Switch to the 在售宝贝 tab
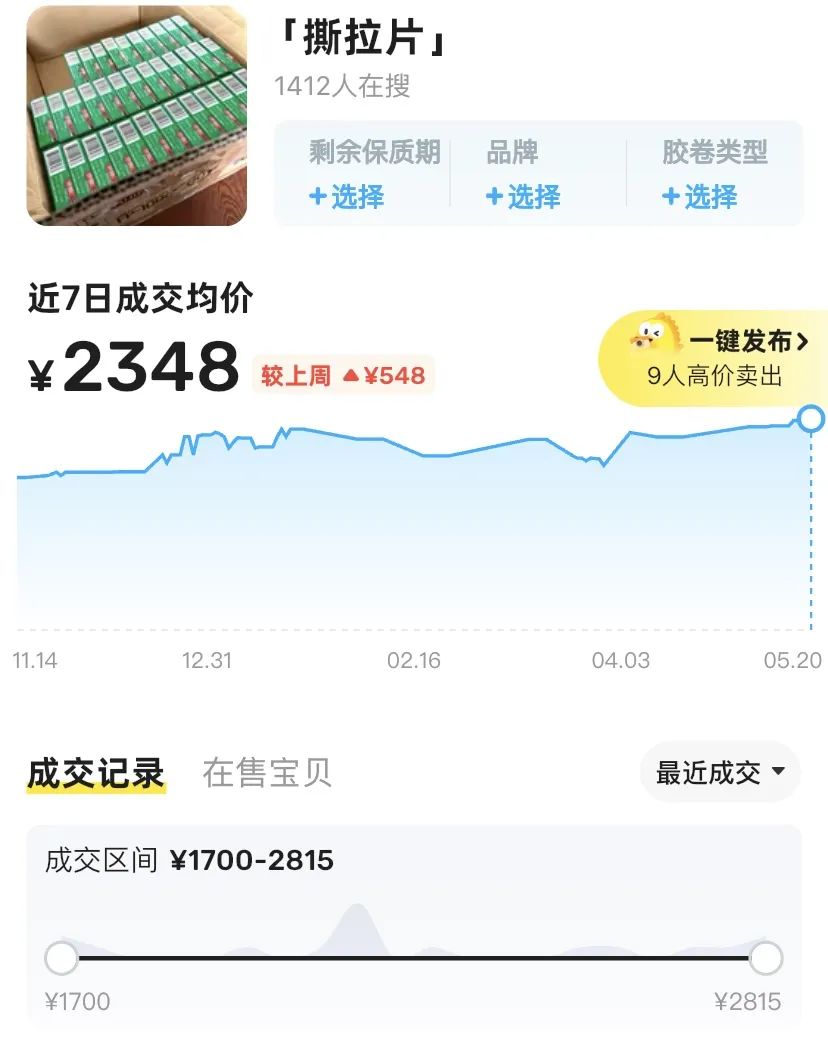The width and height of the screenshot is (828, 1054). click(x=267, y=773)
